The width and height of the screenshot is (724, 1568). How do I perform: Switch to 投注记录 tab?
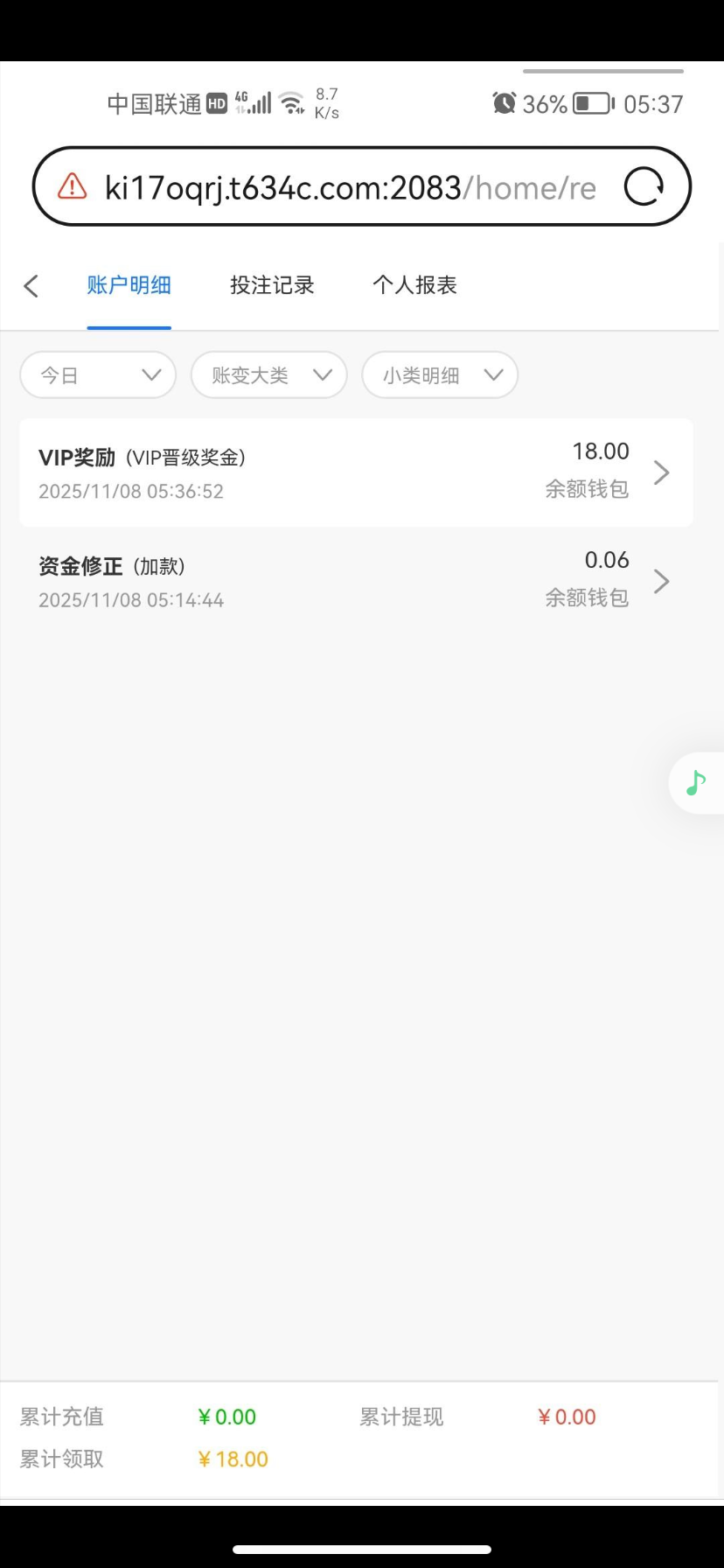272,285
